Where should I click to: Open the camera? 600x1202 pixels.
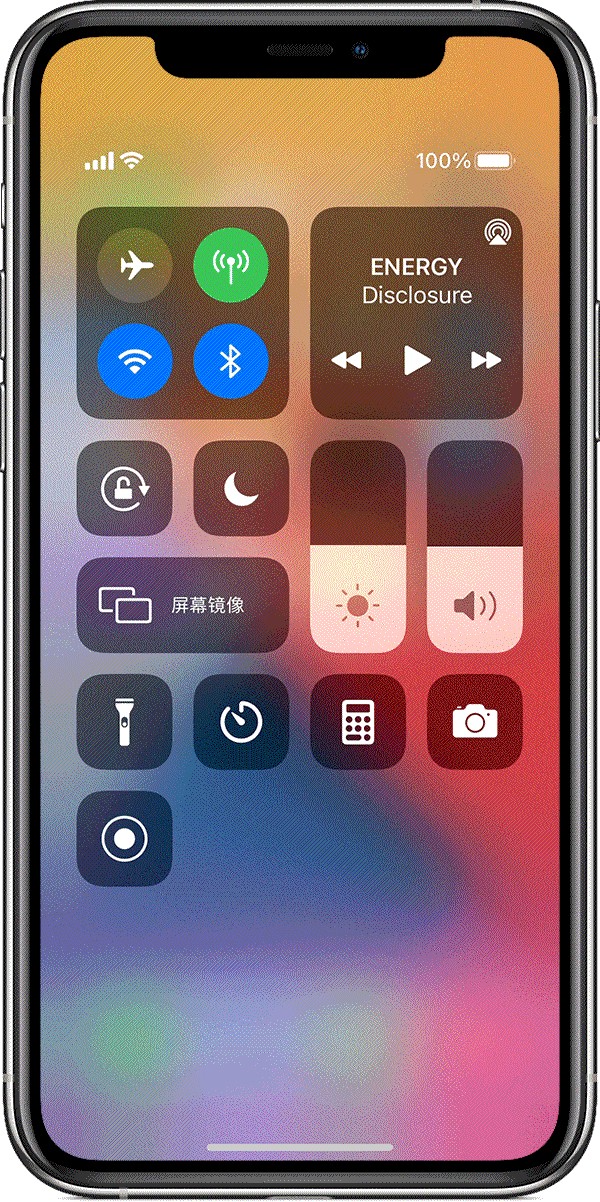474,722
